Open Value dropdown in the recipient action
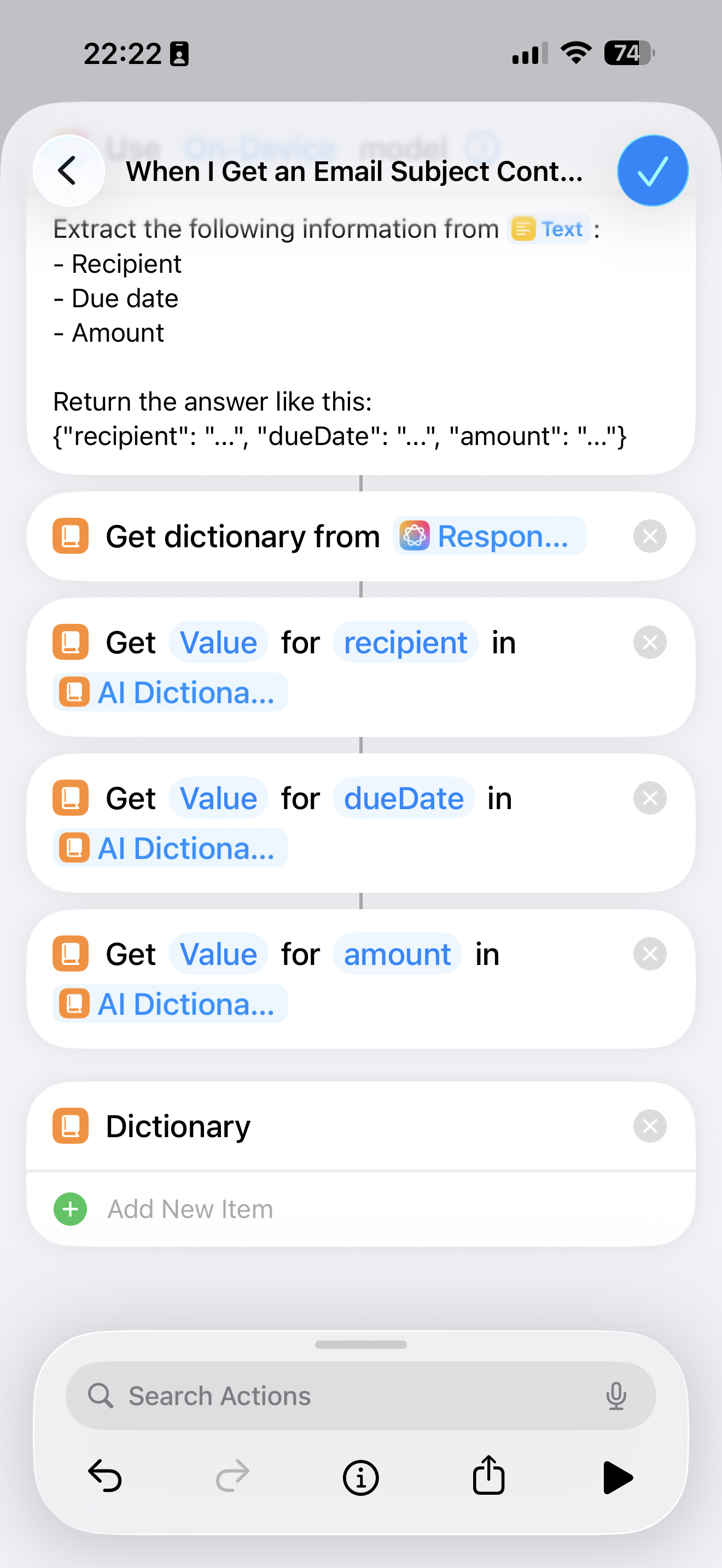 [219, 643]
